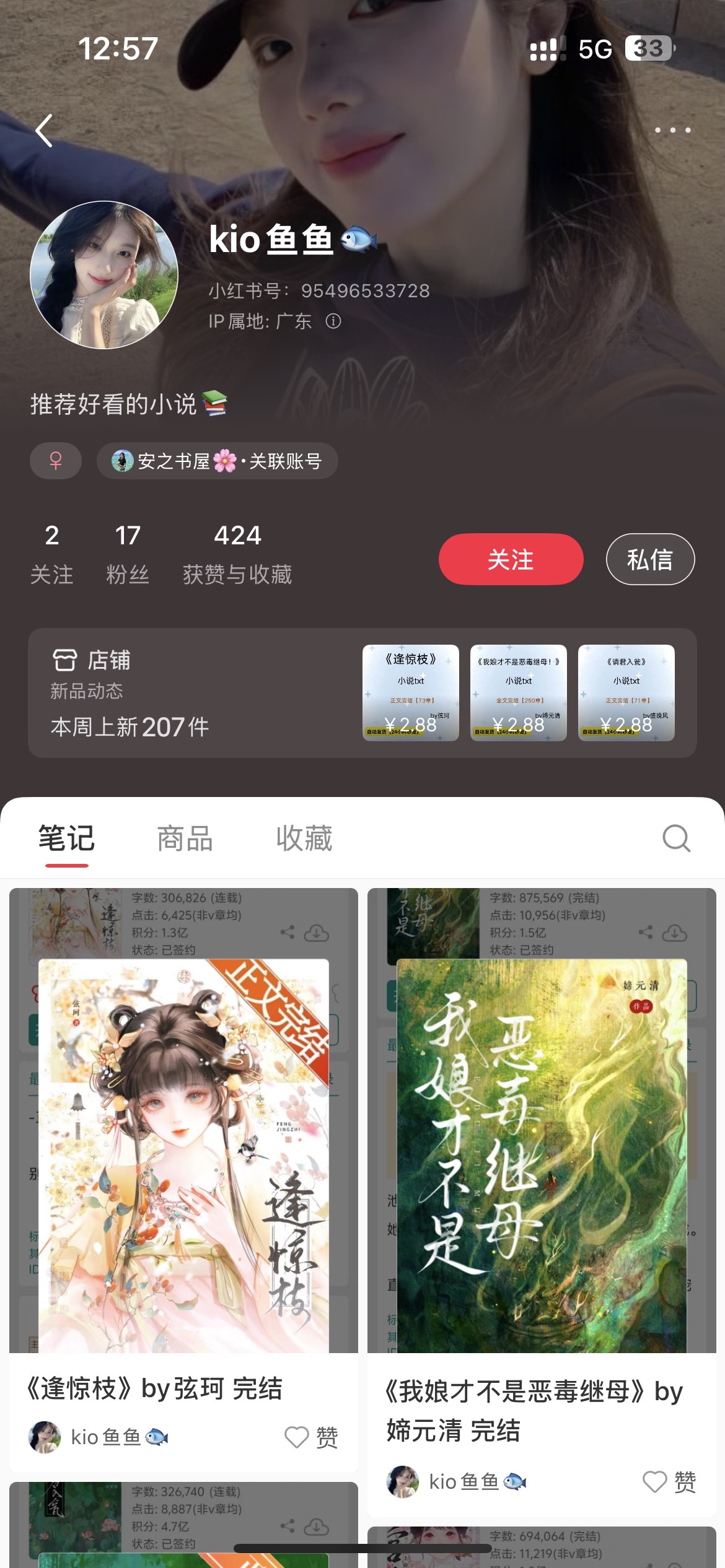Search this user's notes
This screenshot has width=725, height=1568.
(676, 838)
